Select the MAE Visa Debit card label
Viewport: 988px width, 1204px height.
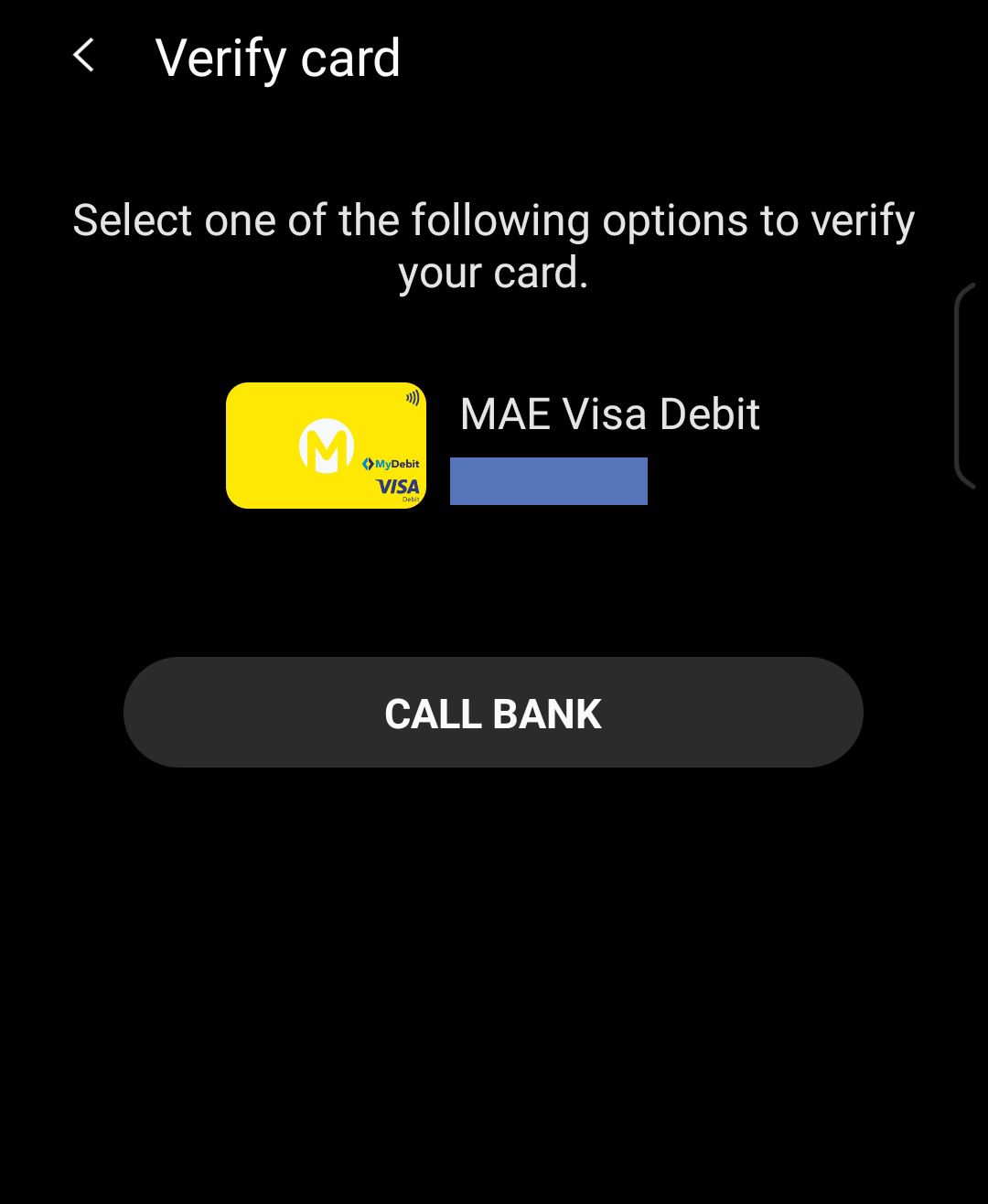coord(609,414)
